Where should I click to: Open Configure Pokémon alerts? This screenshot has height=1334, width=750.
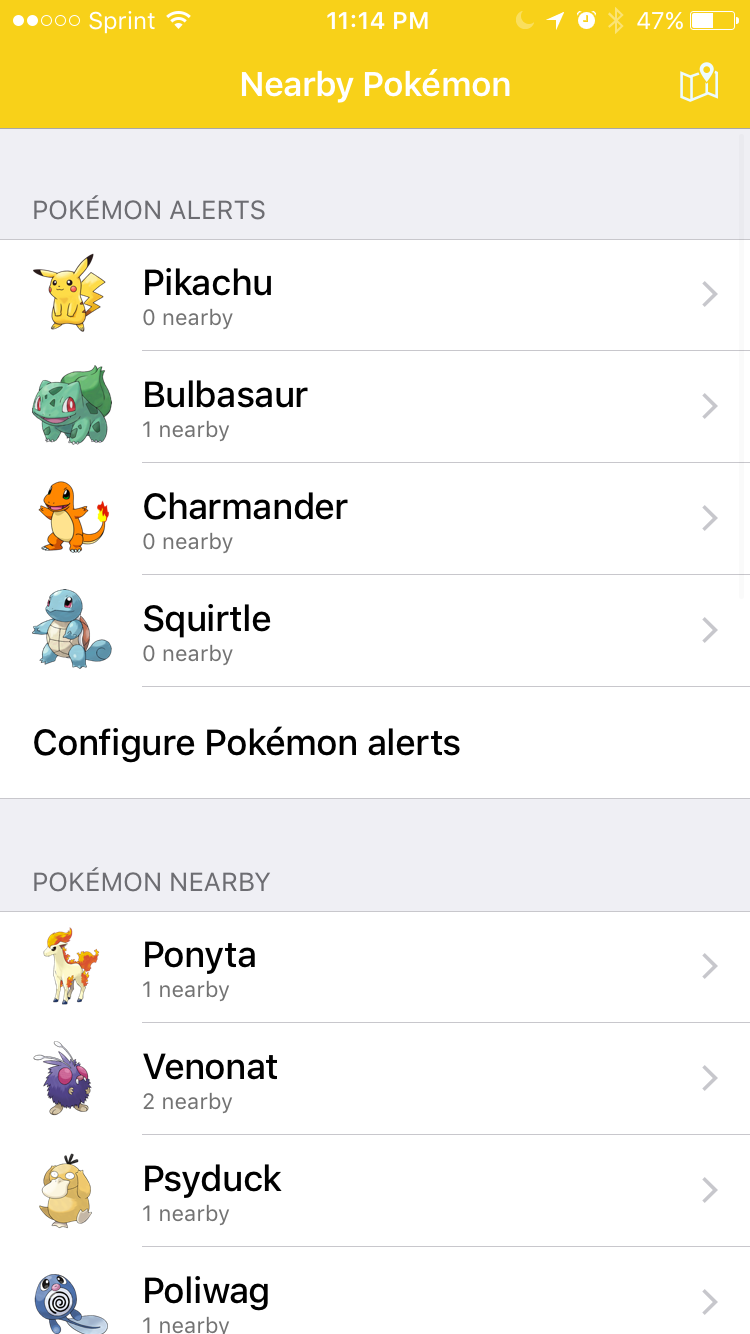[x=247, y=743]
